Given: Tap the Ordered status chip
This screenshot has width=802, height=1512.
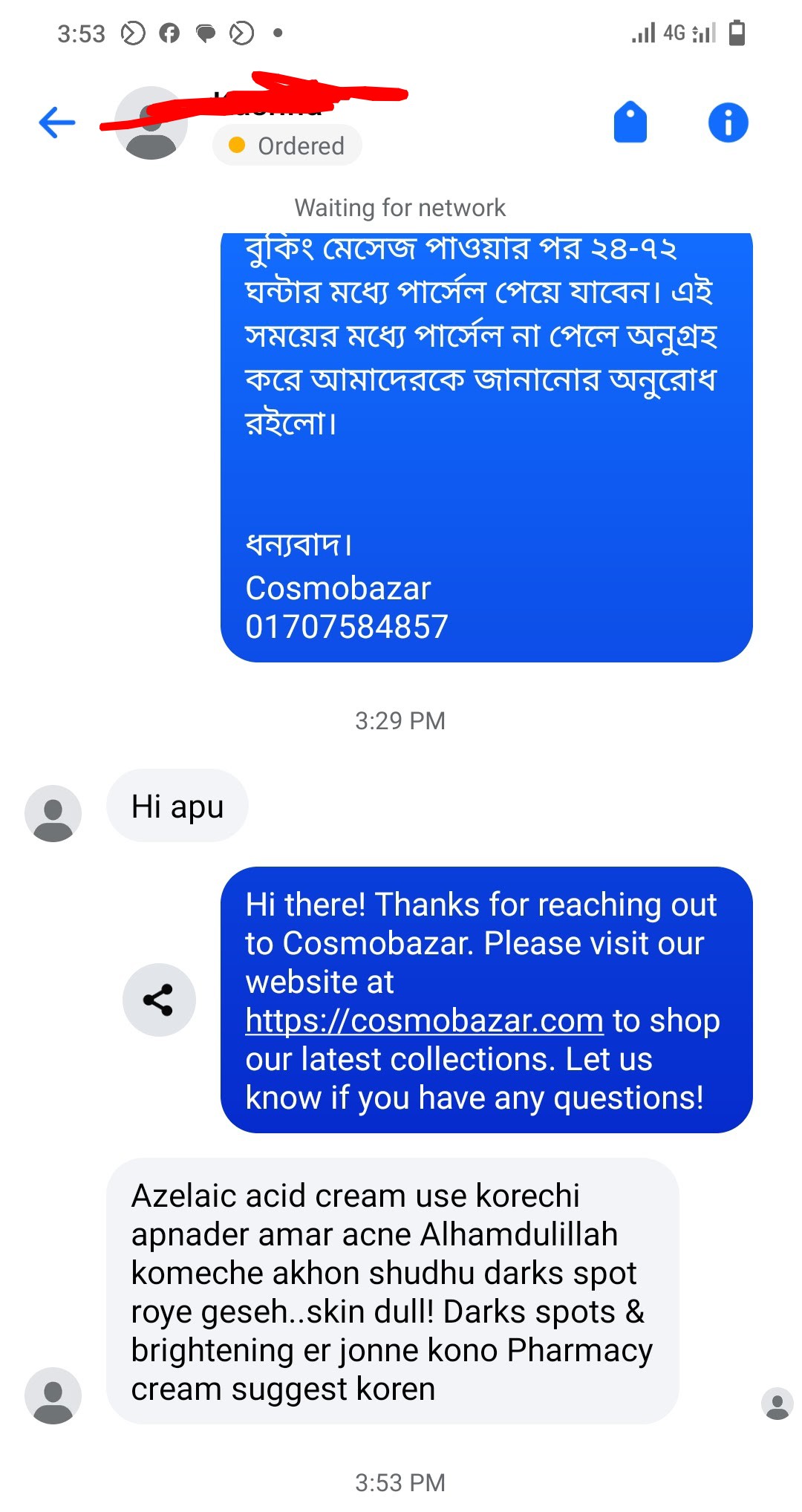Looking at the screenshot, I should [287, 146].
